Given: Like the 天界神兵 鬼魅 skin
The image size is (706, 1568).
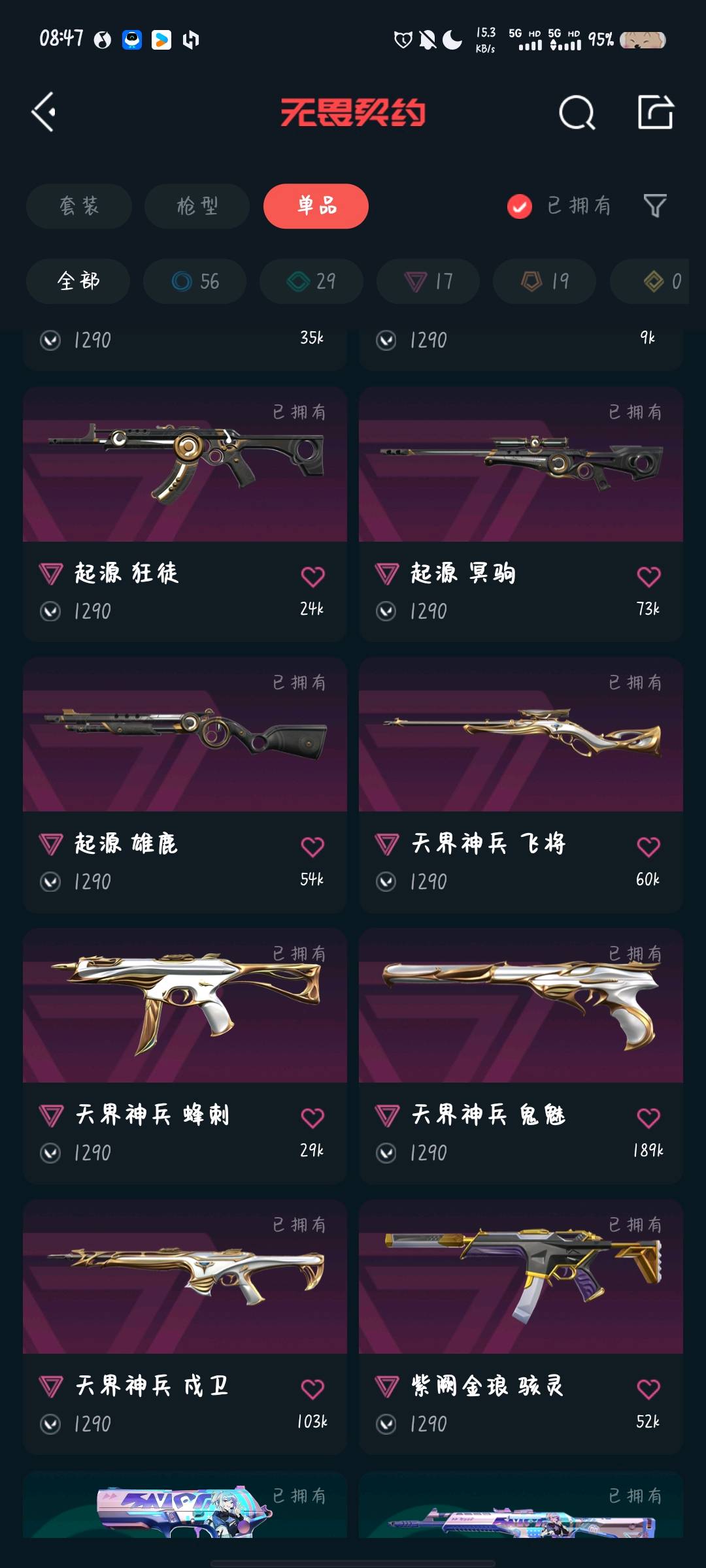Looking at the screenshot, I should coord(648,1119).
